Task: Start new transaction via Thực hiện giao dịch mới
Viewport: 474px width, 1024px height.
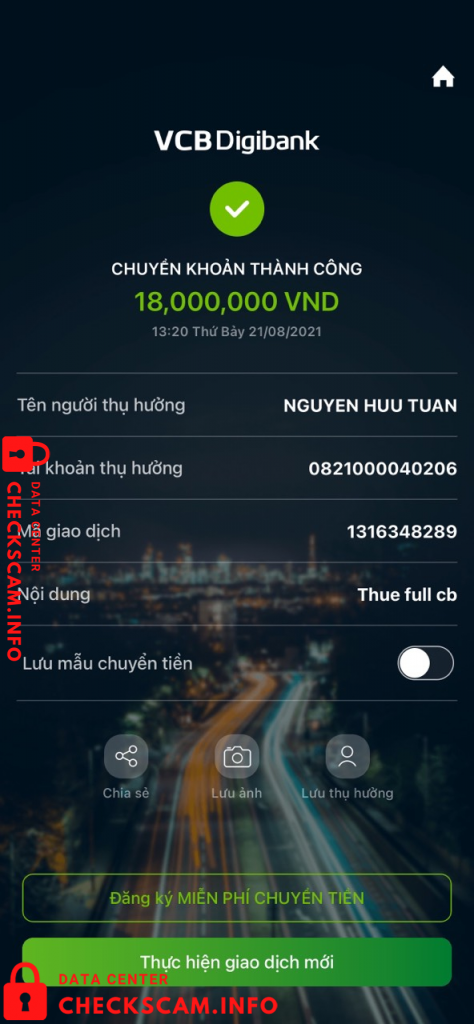Action: point(237,962)
